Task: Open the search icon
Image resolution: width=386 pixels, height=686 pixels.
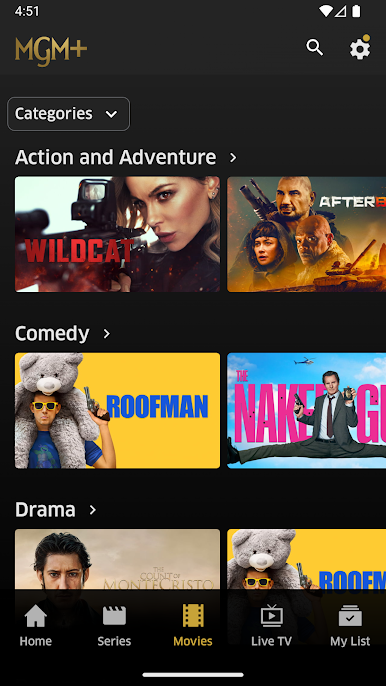Action: tap(314, 47)
